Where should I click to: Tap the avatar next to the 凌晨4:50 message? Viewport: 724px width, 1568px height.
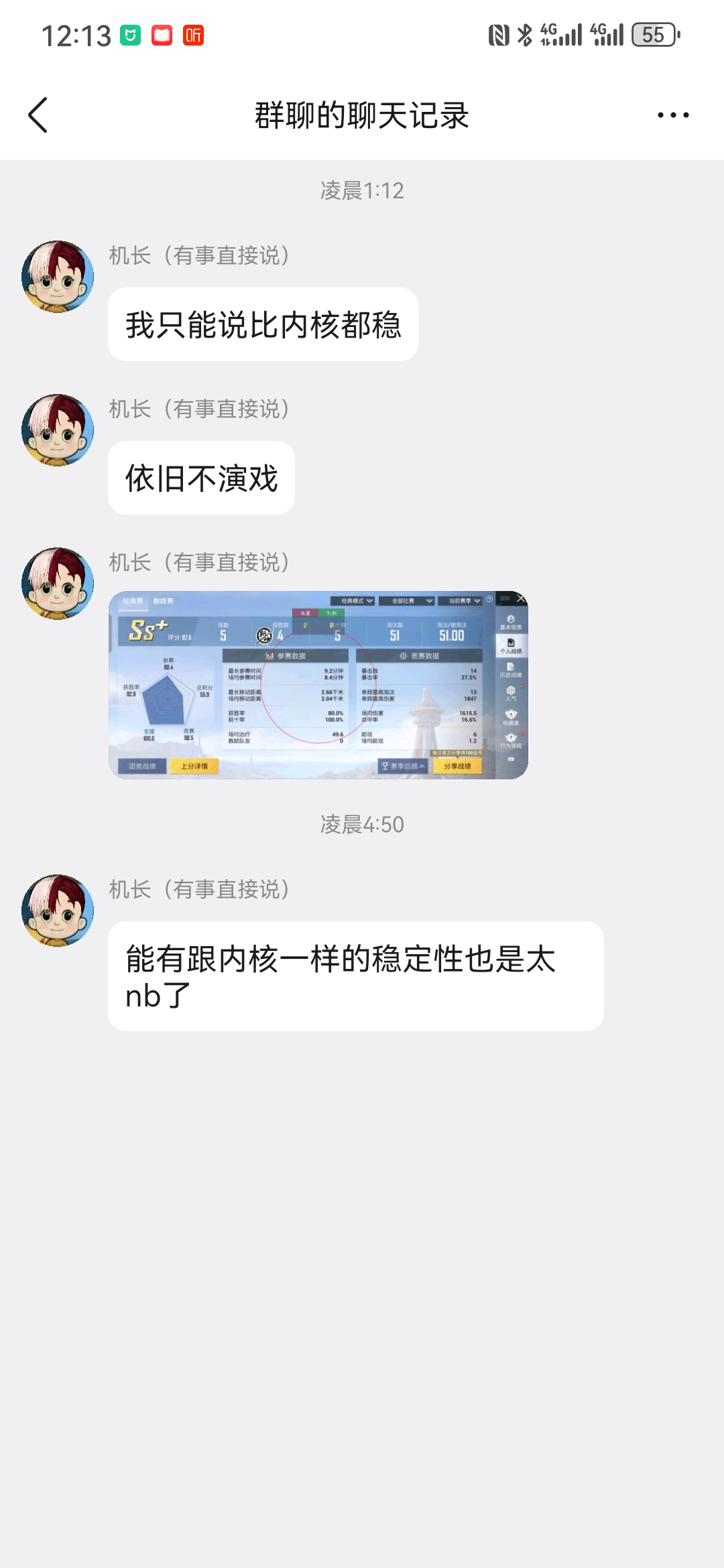tap(58, 911)
